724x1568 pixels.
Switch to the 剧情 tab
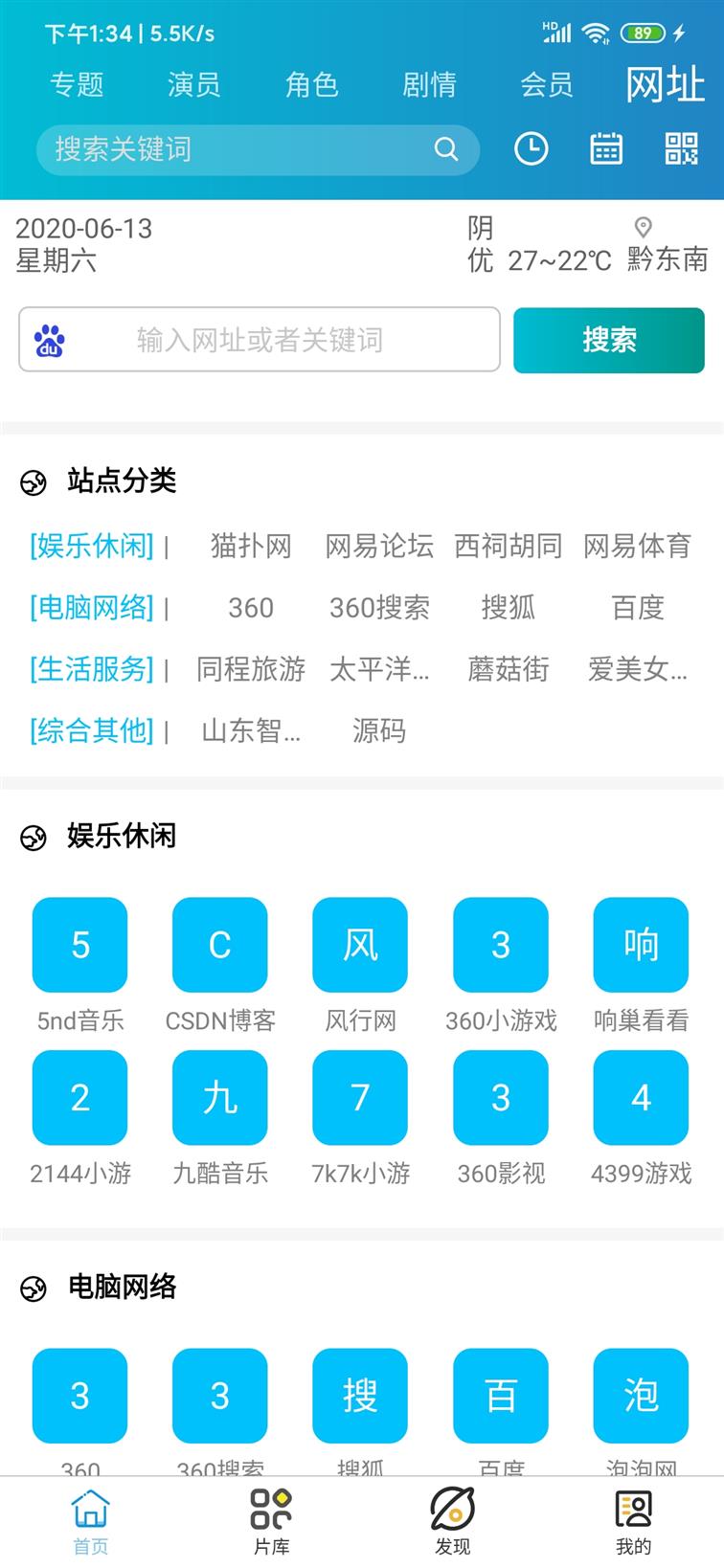coord(430,85)
